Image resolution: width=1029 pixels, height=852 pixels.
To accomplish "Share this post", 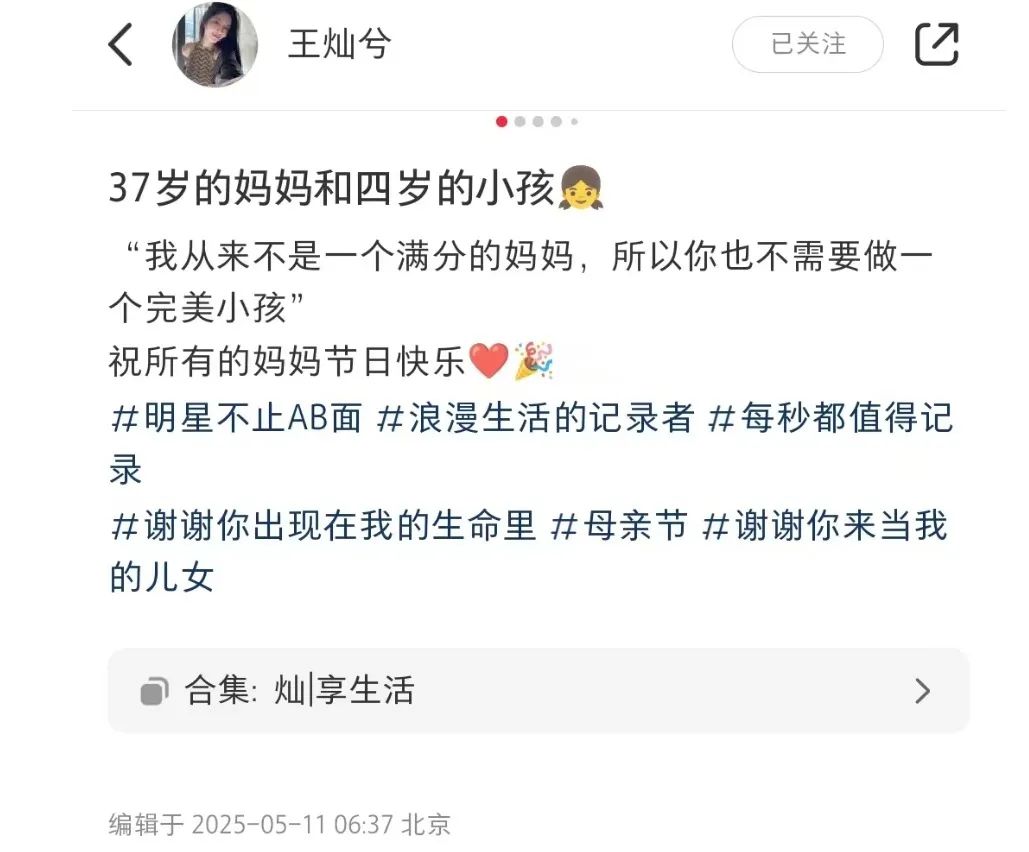I will 937,44.
